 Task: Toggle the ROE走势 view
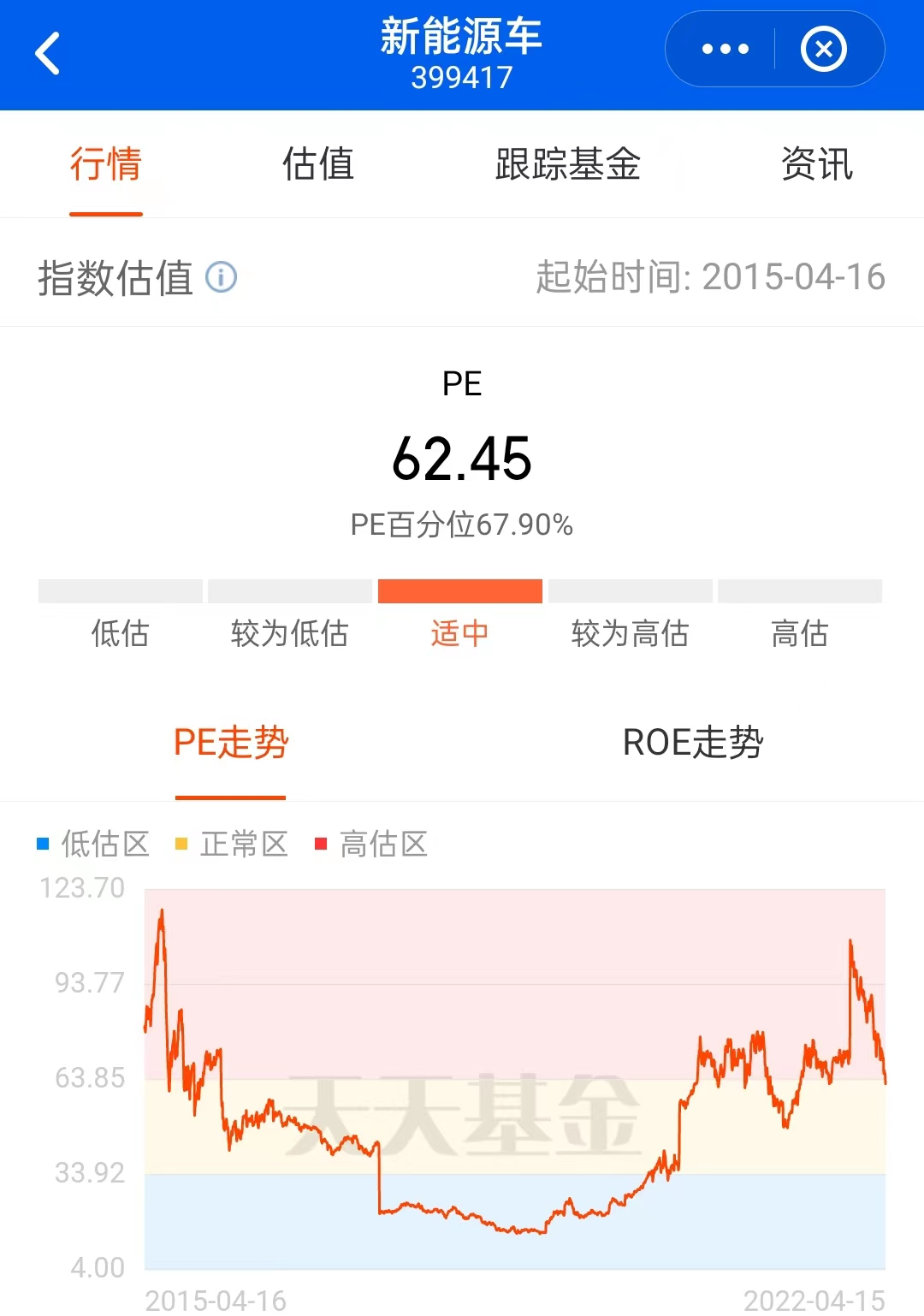[x=693, y=744]
